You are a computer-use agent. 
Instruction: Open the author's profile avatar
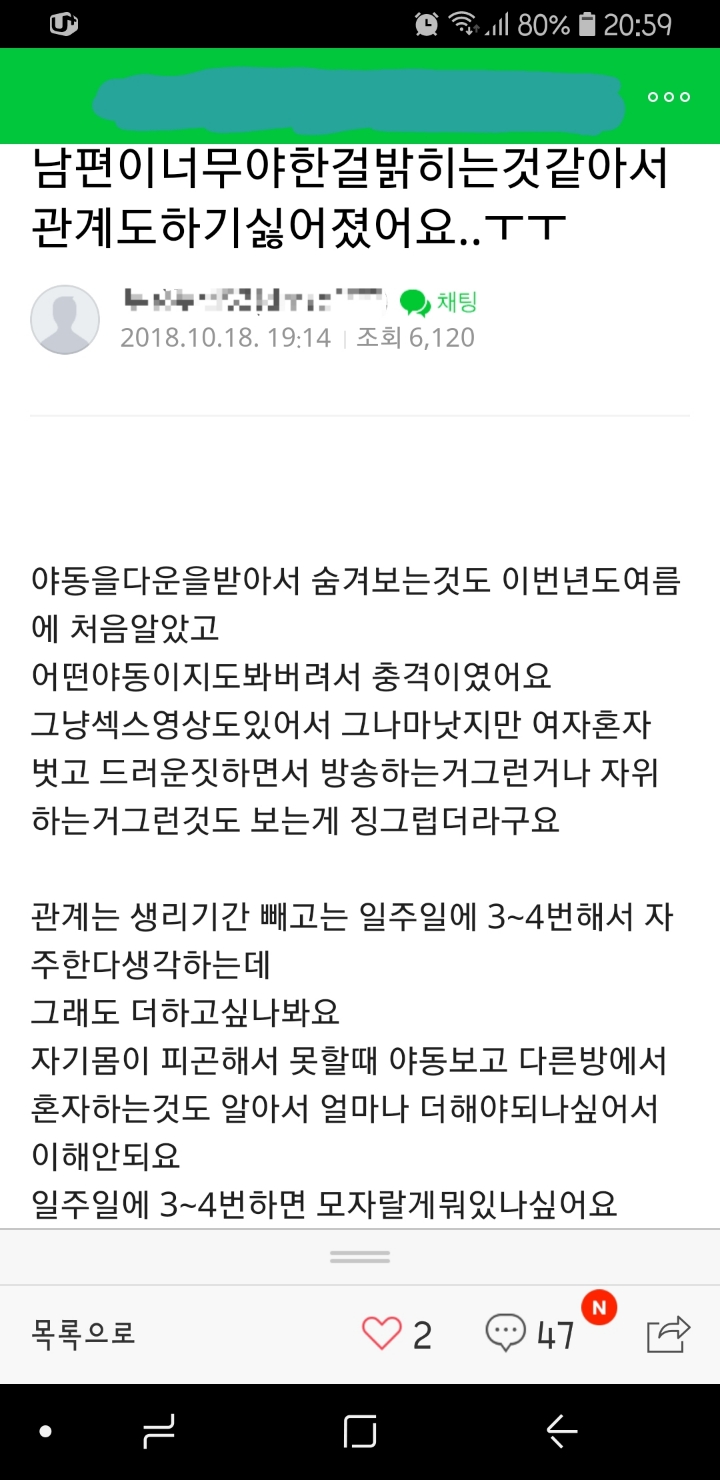[65, 320]
